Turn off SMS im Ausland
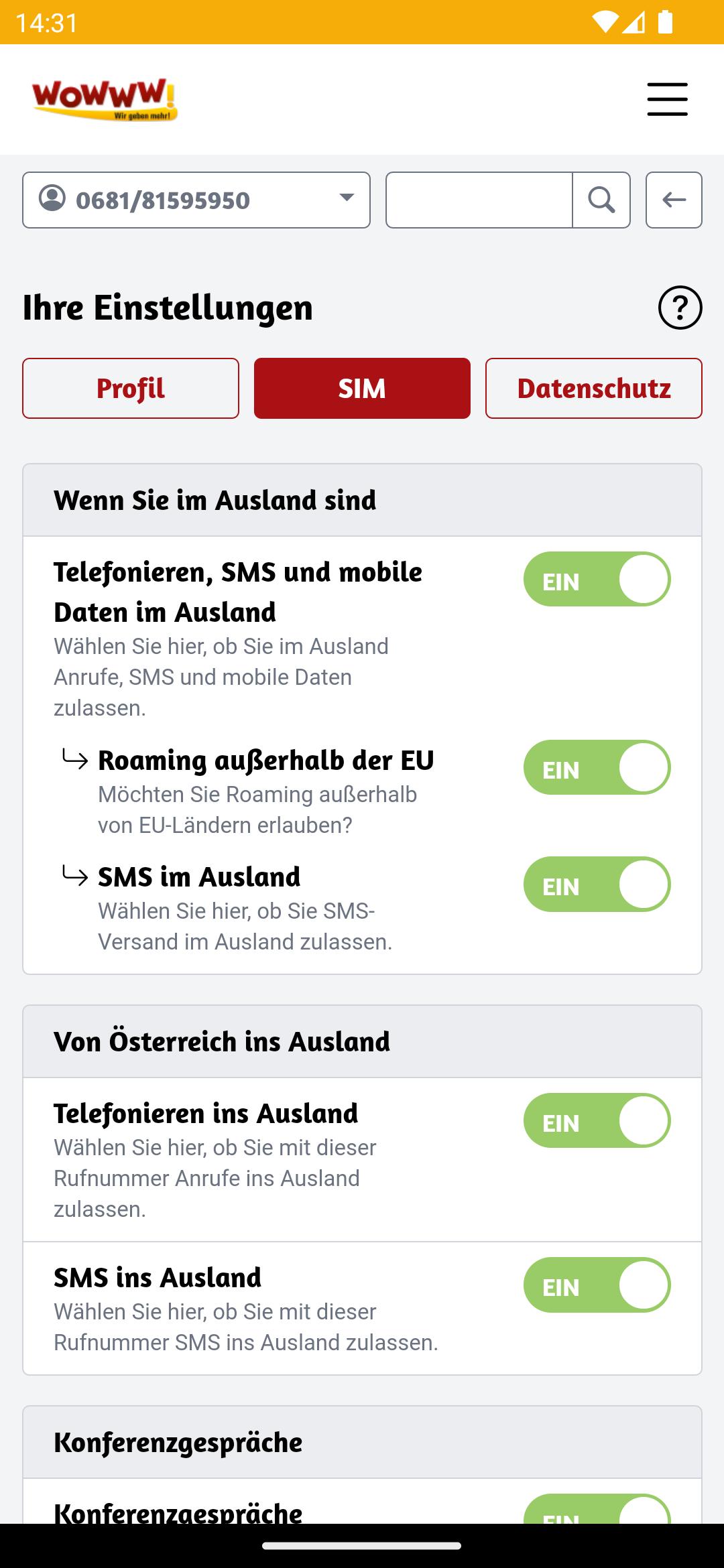The image size is (724, 1568). click(x=597, y=884)
